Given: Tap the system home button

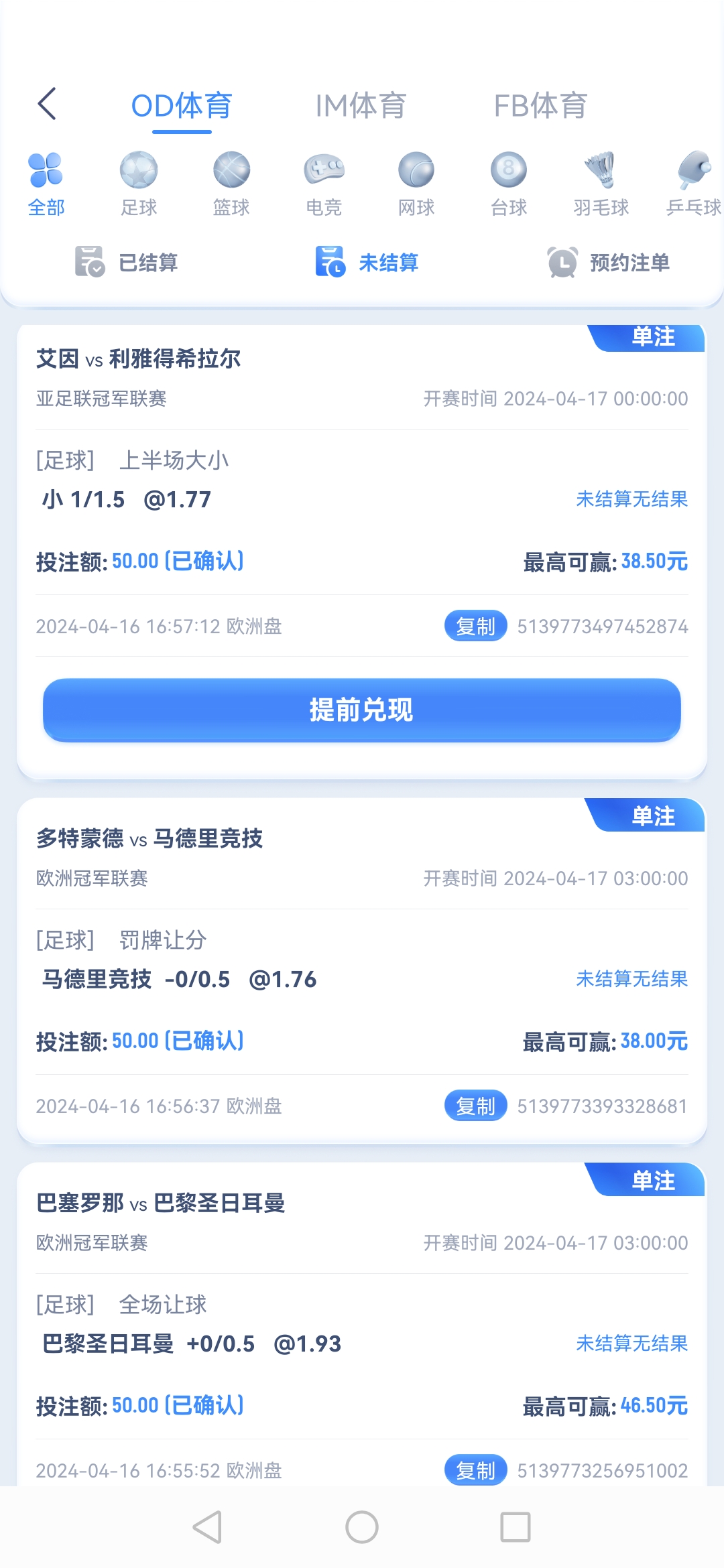Looking at the screenshot, I should [362, 1527].
